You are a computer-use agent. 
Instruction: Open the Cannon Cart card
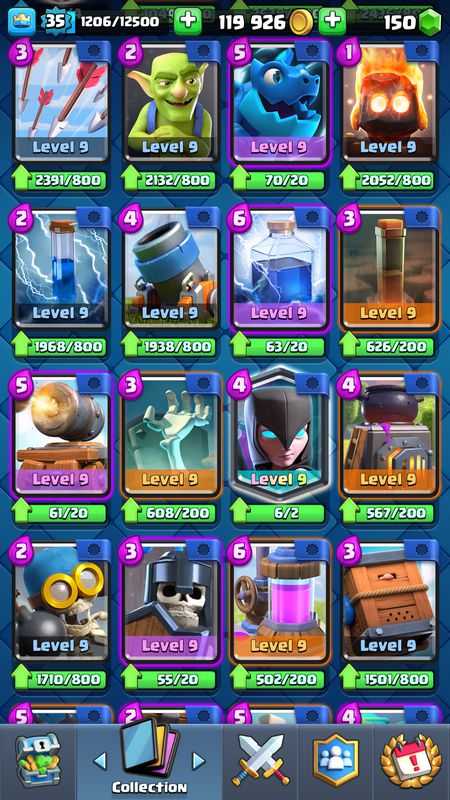click(61, 434)
